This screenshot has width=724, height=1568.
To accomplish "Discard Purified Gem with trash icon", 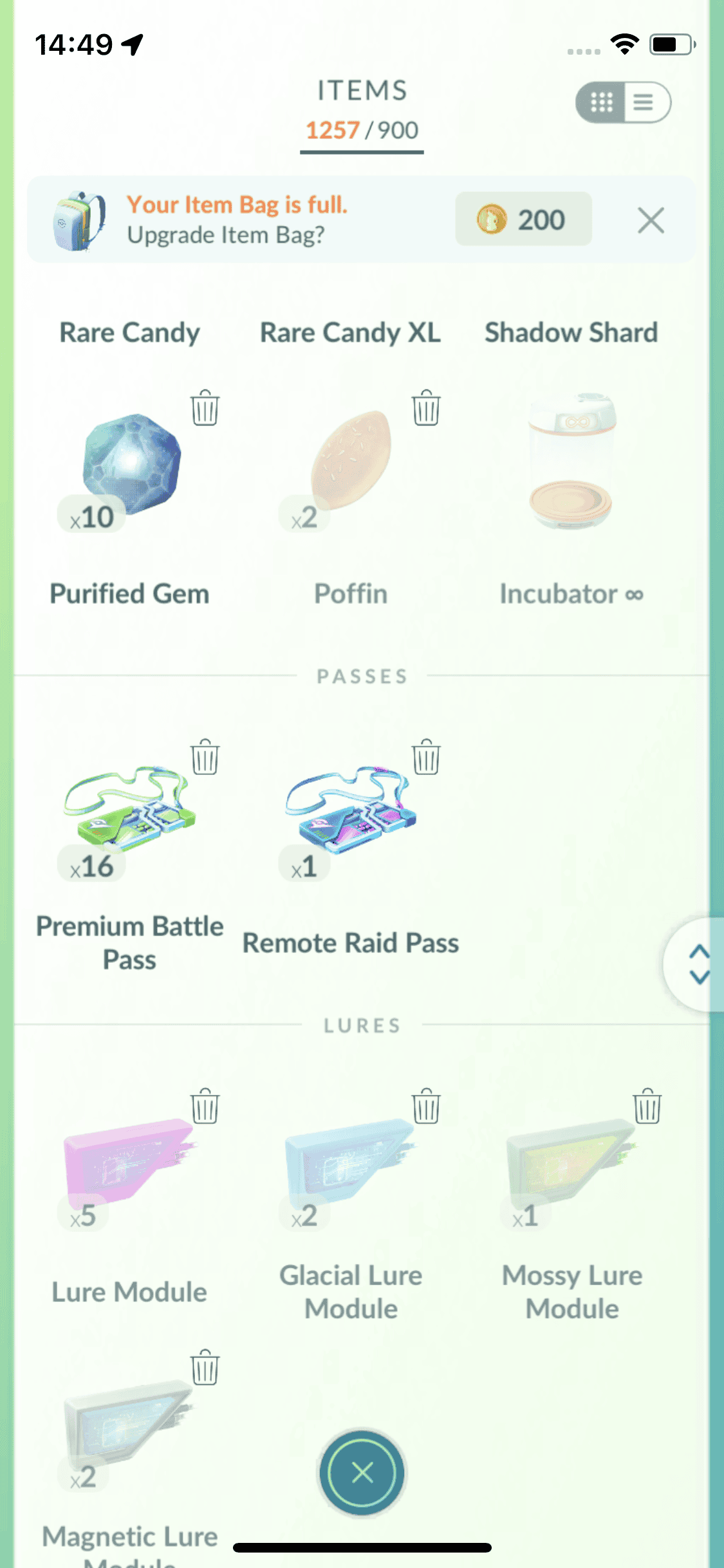I will [x=205, y=408].
